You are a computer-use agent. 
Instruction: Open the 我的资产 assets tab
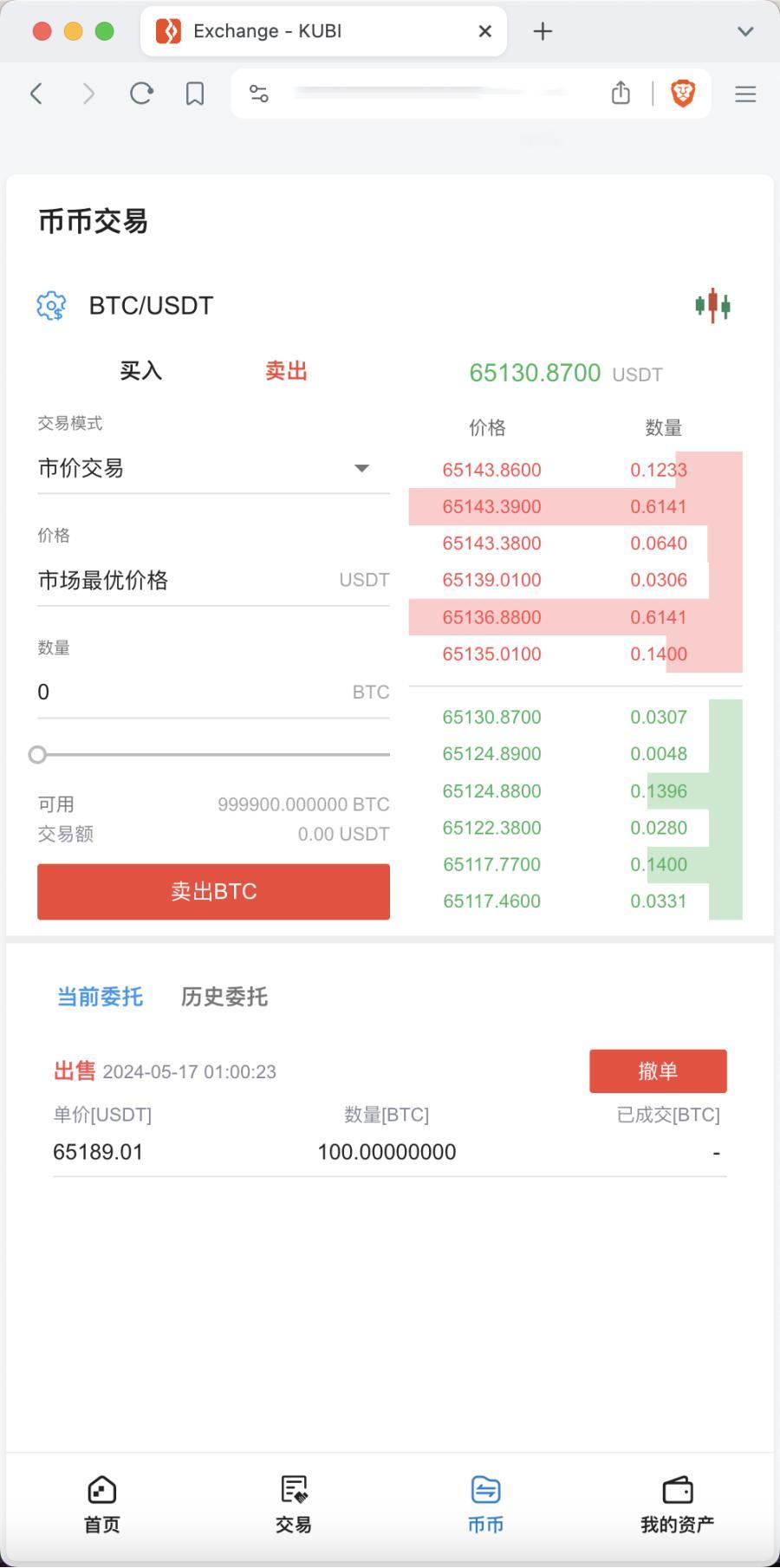point(677,1506)
